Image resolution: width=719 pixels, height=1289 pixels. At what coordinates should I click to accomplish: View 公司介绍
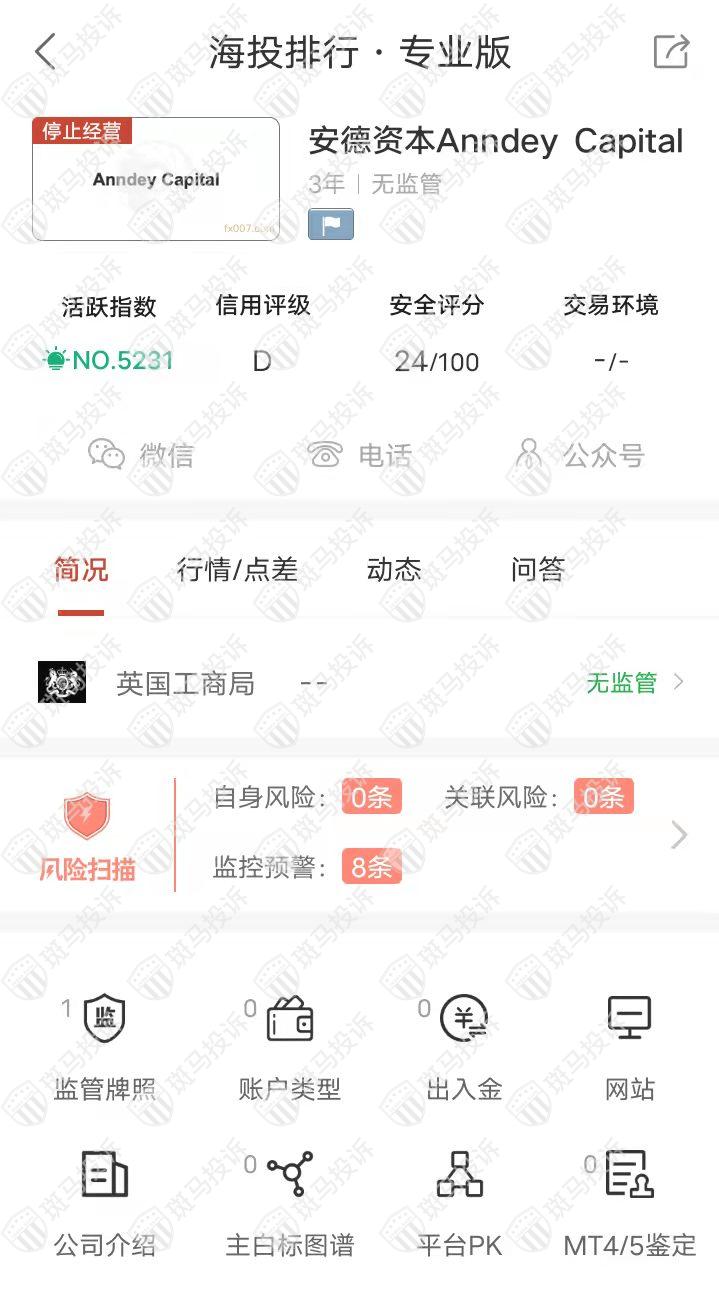pyautogui.click(x=104, y=1203)
